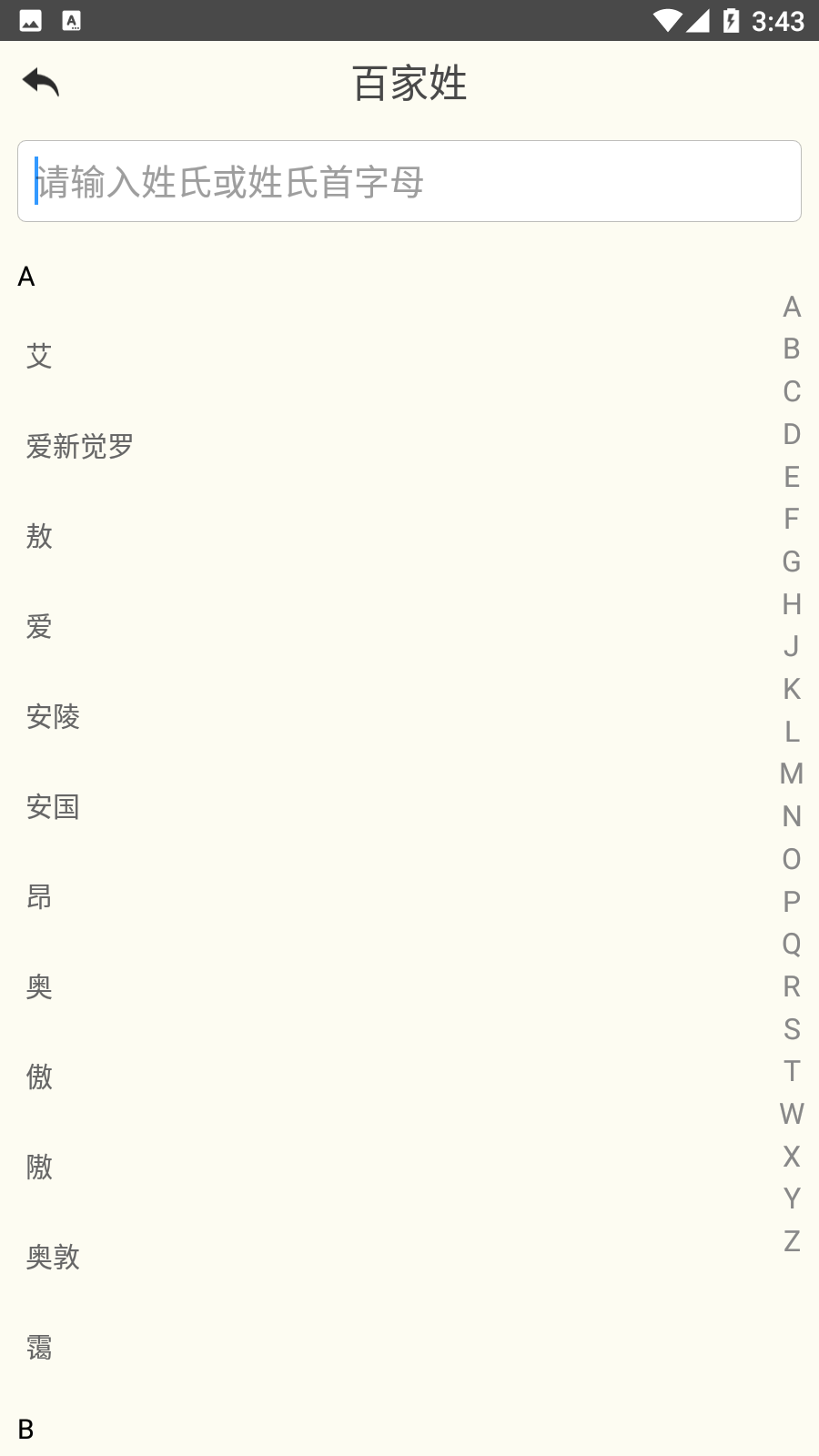Go back using the arrow icon

click(x=41, y=83)
